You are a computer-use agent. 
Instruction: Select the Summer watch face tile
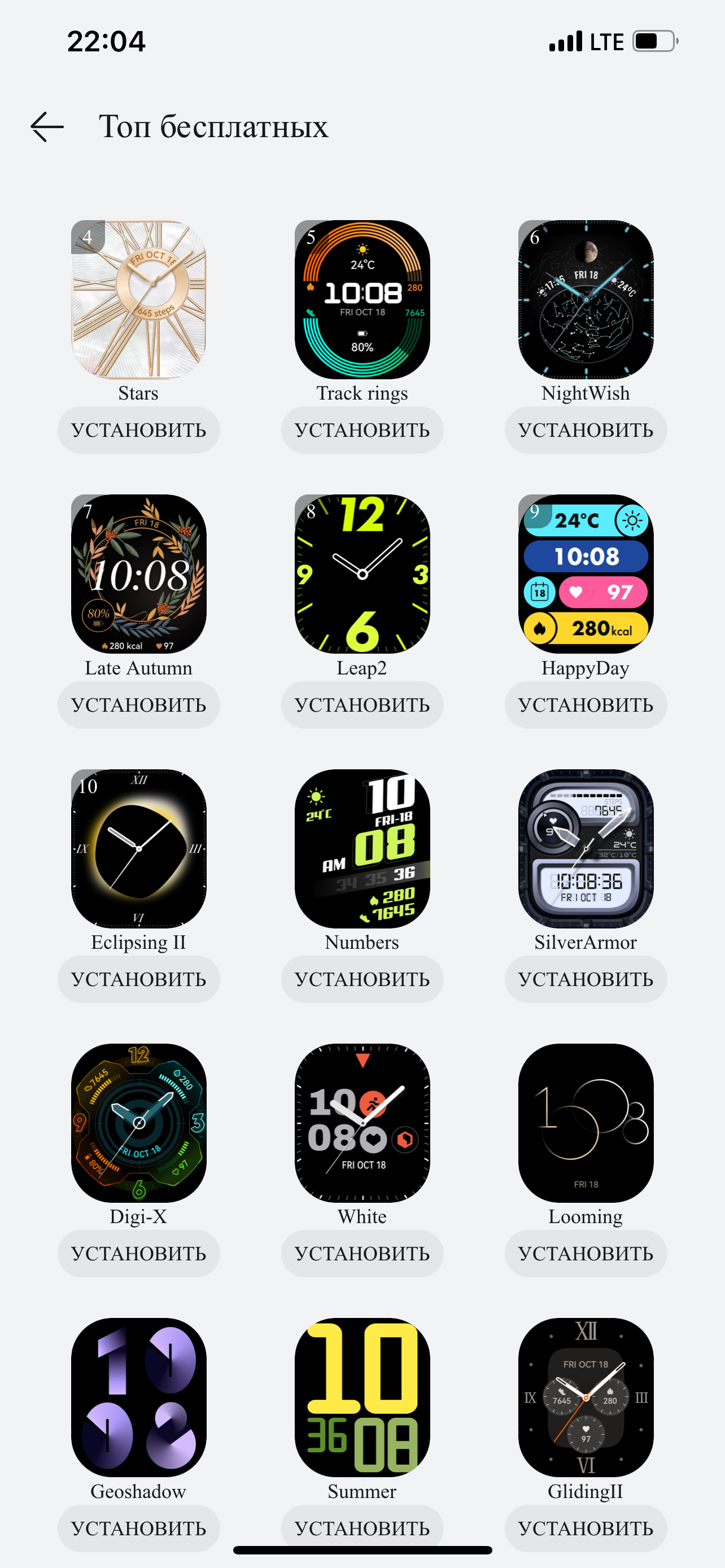pyautogui.click(x=362, y=1397)
